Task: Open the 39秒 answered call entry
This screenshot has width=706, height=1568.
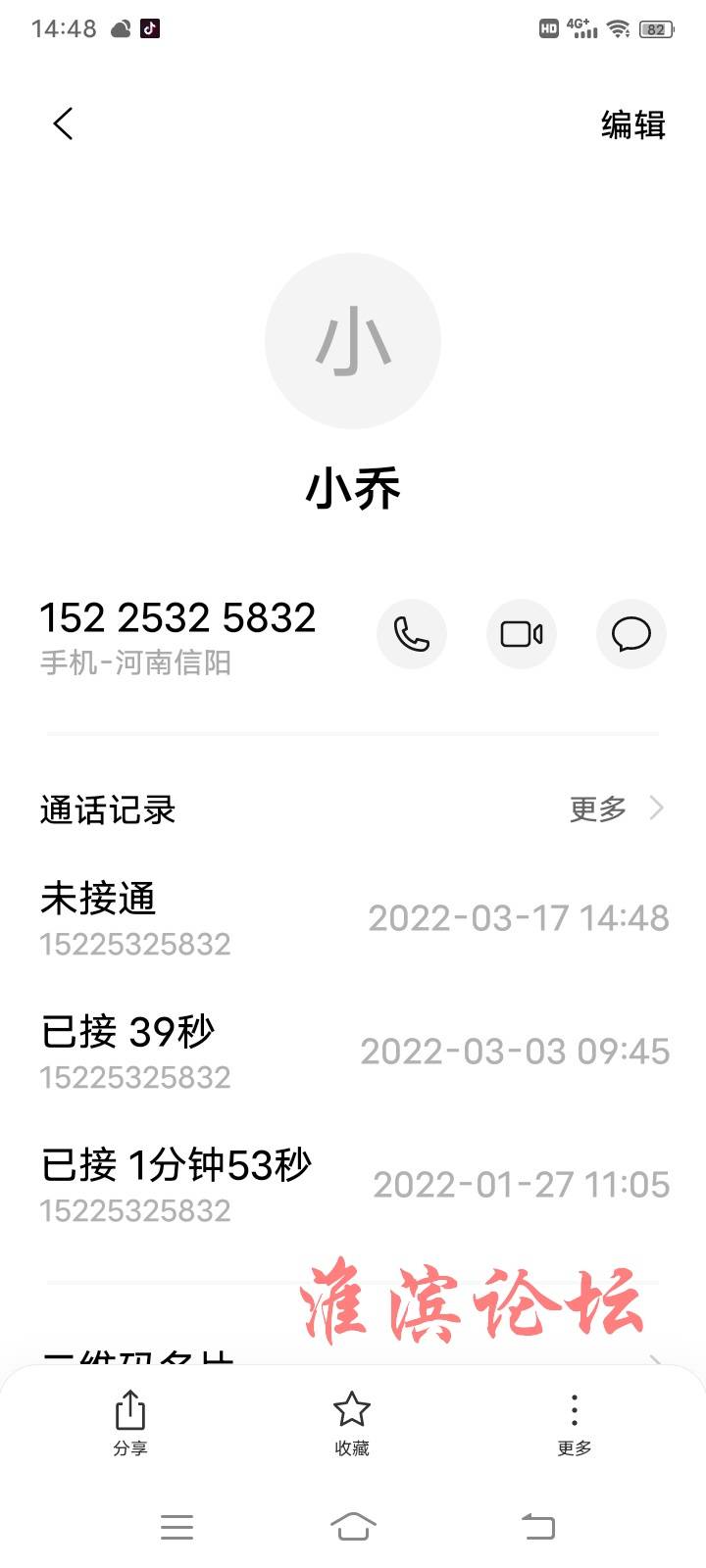Action: coord(353,1053)
